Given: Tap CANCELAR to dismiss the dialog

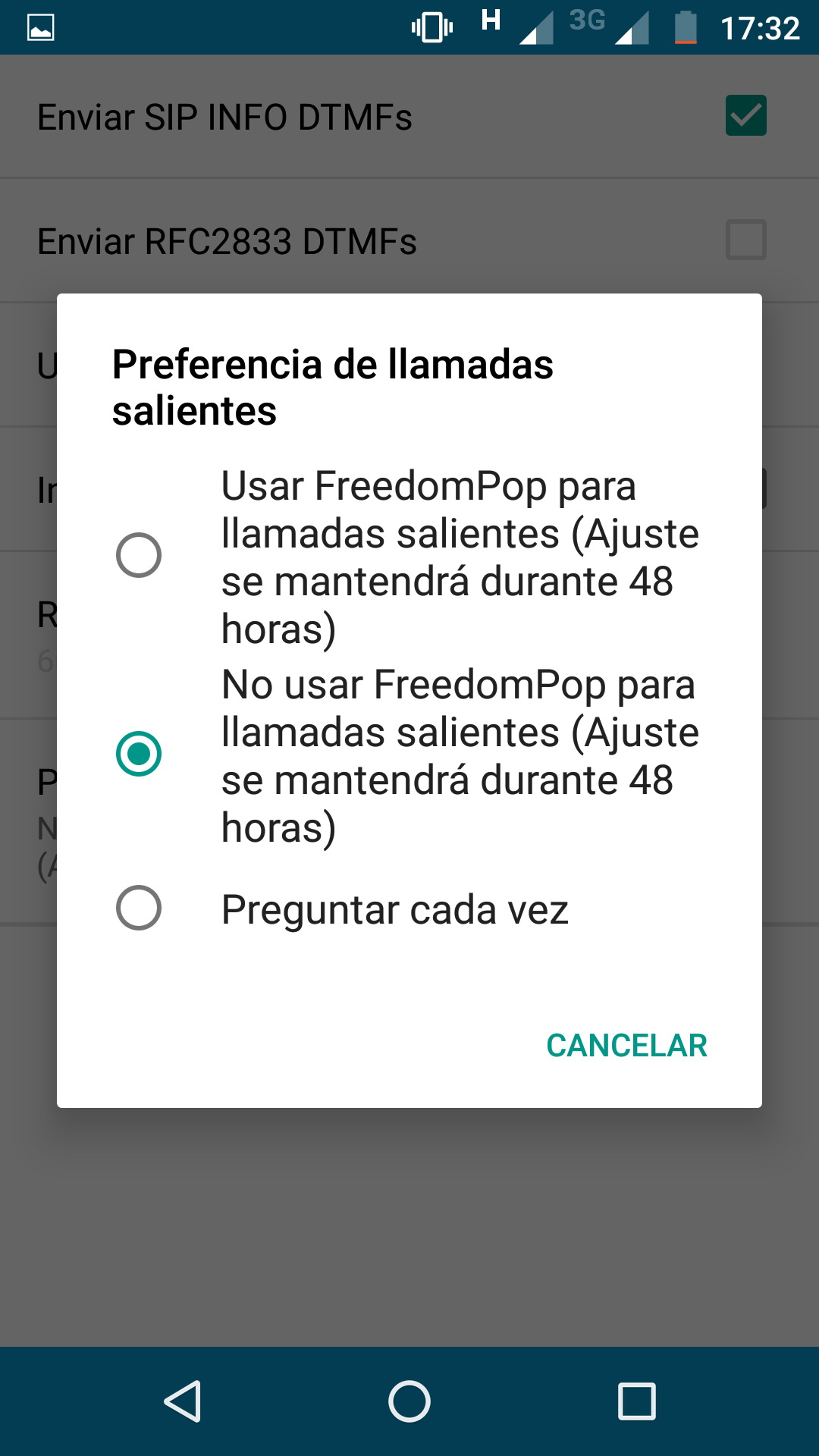Looking at the screenshot, I should pos(626,1046).
